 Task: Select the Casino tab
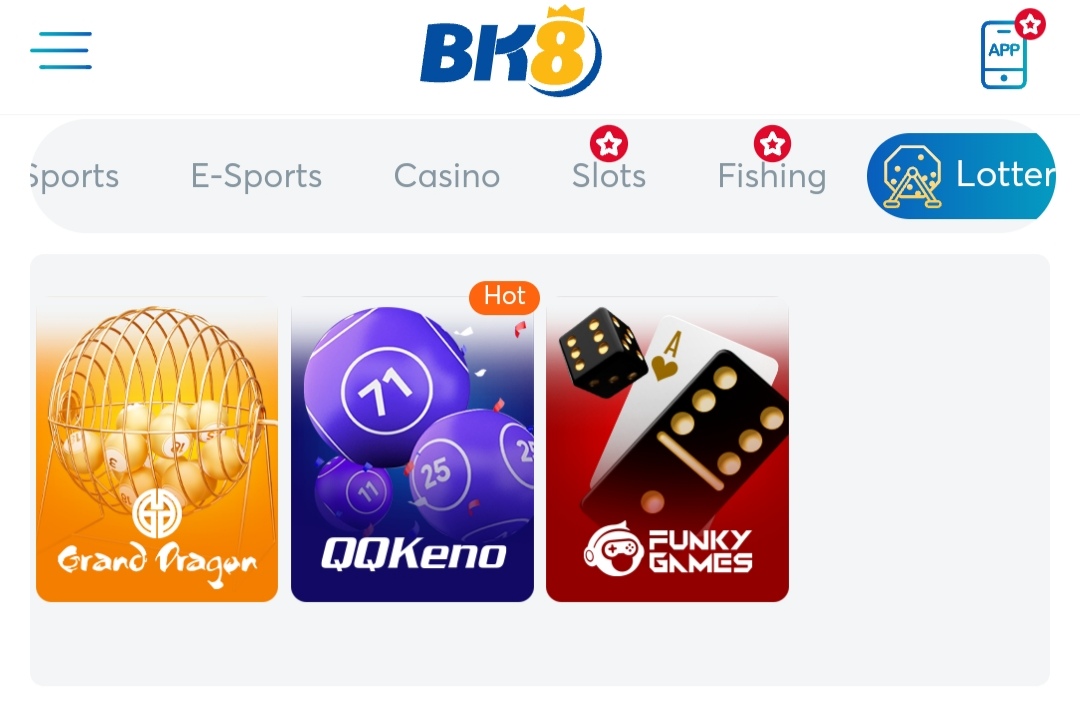[446, 177]
